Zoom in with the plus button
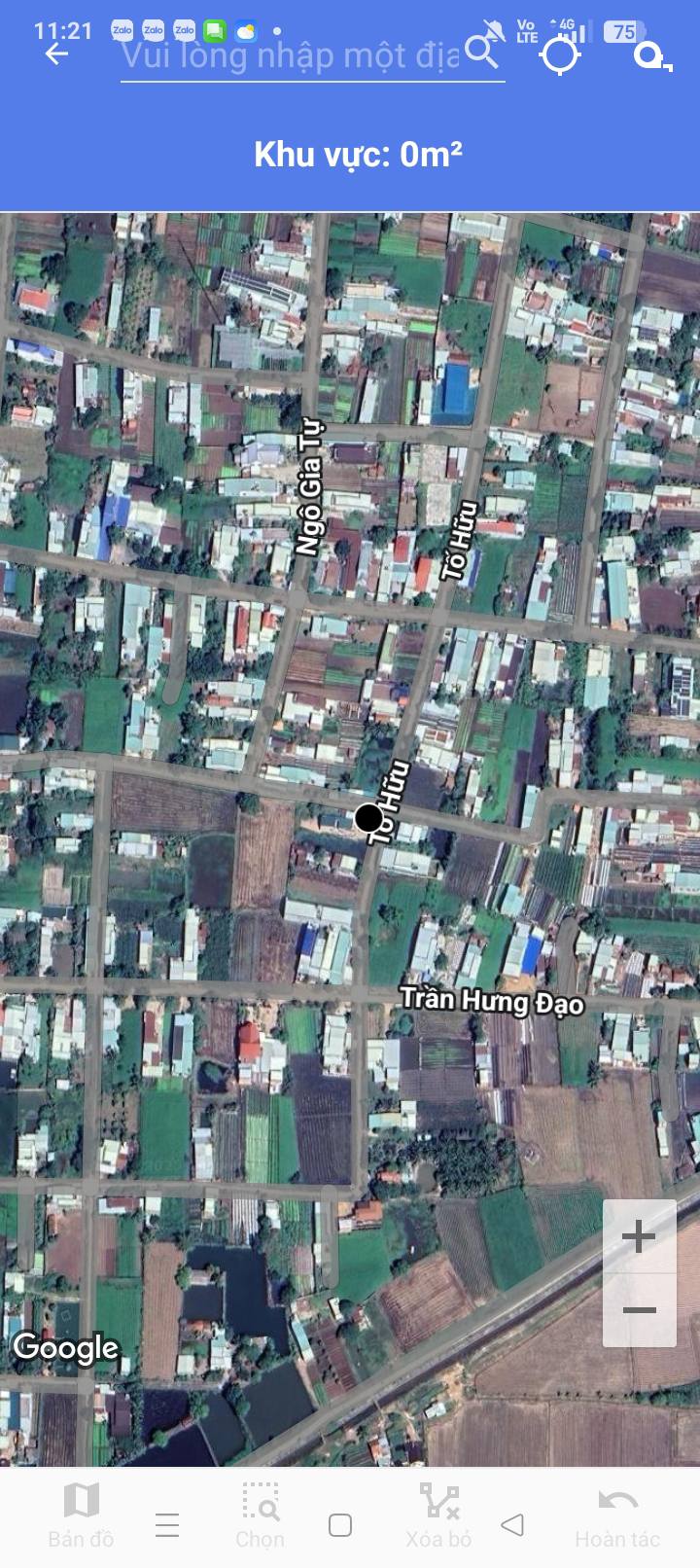Screen dimensions: 700x1568 (639, 1237)
